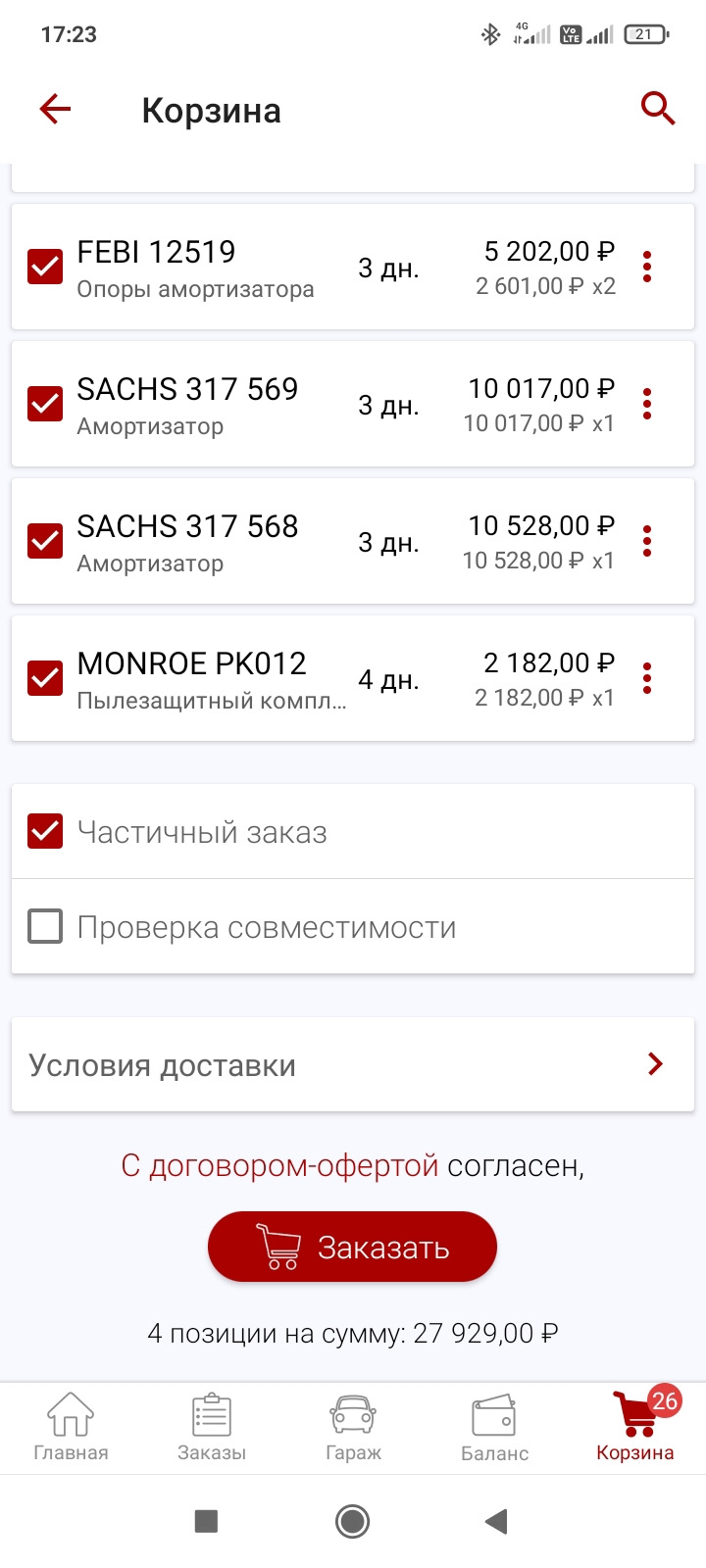
Task: Enable Проверка совместимости
Action: (44, 924)
